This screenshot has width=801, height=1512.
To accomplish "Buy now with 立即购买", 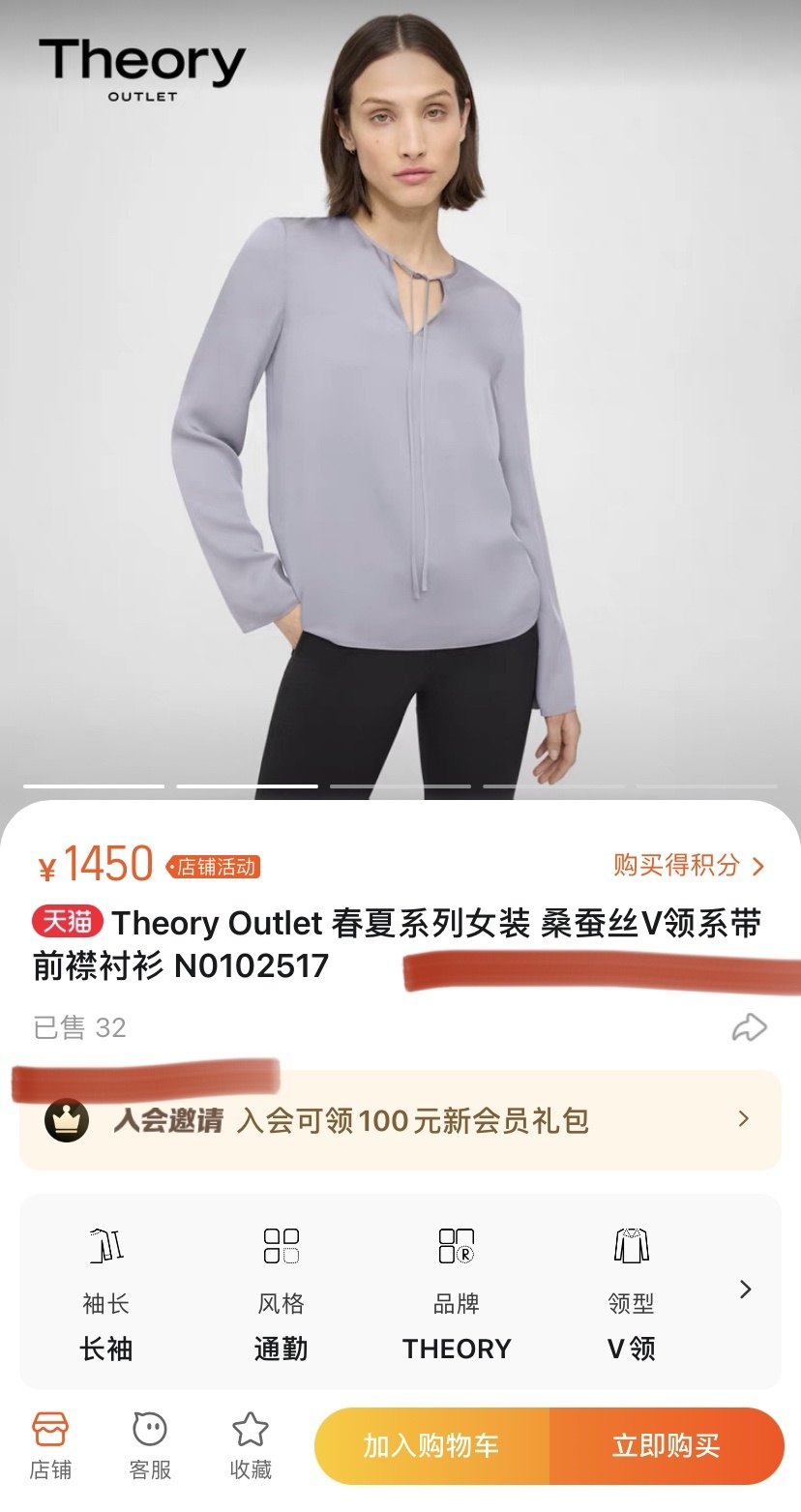I will coord(667,1446).
